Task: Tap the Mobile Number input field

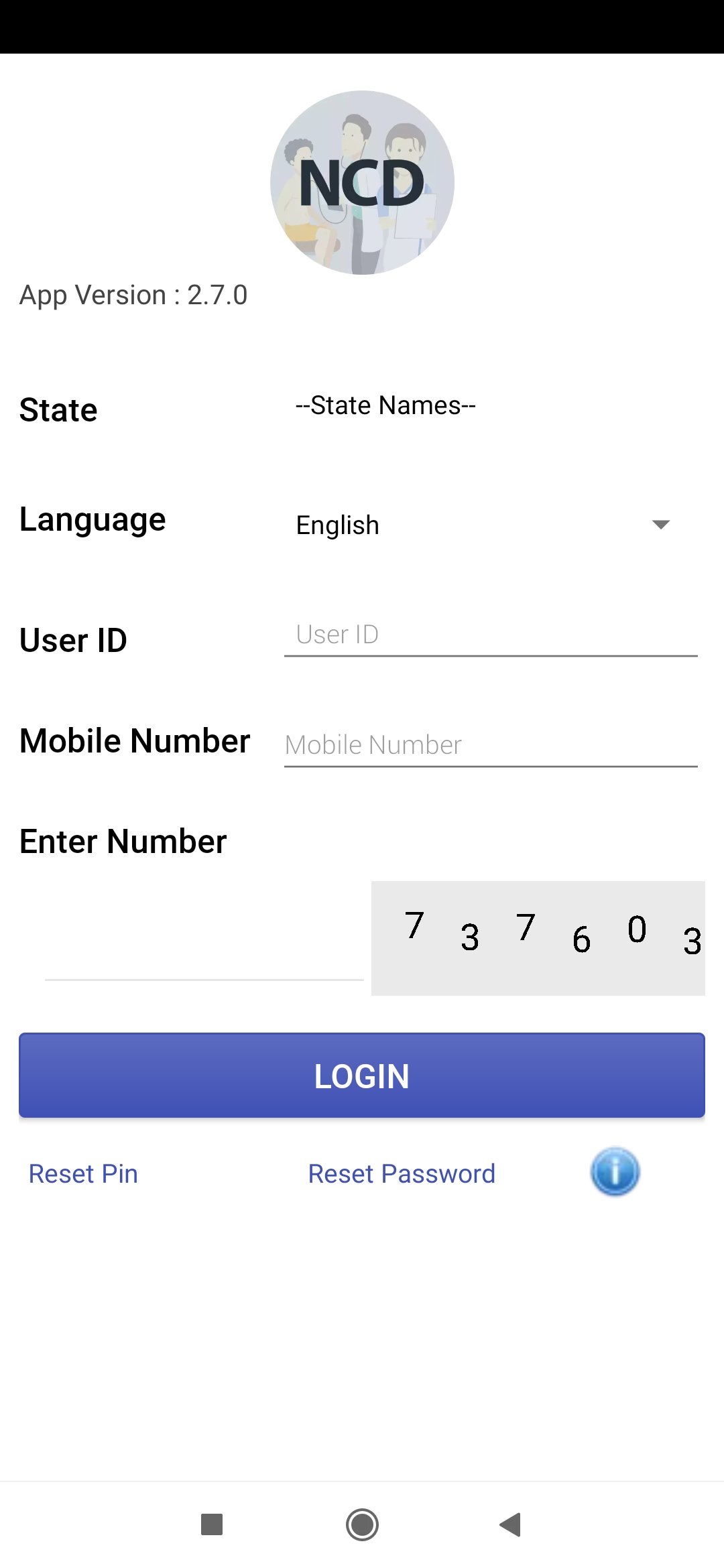Action: coord(491,745)
